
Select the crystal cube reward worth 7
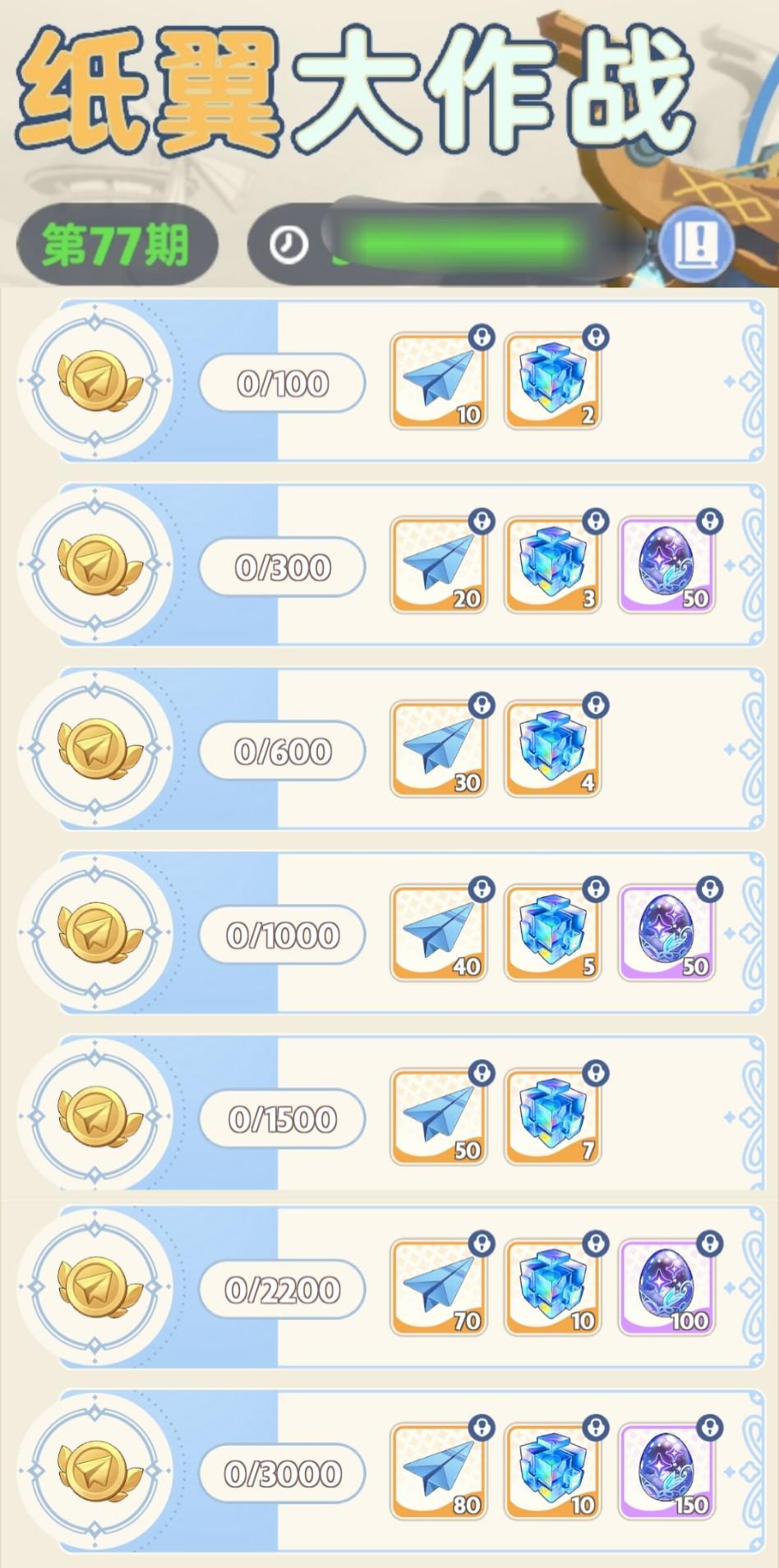[x=552, y=1115]
